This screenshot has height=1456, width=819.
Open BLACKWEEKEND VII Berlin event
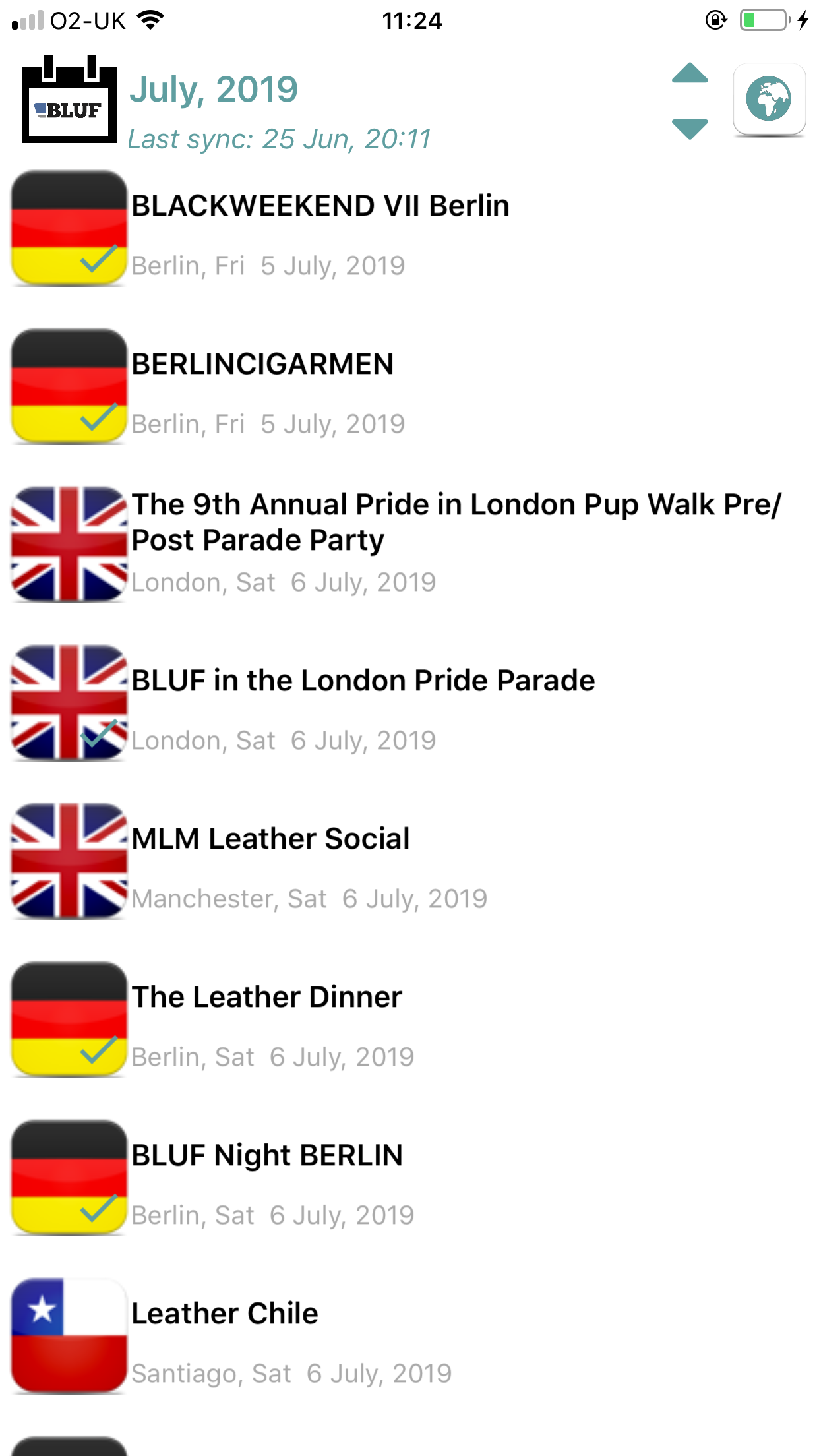(409, 228)
